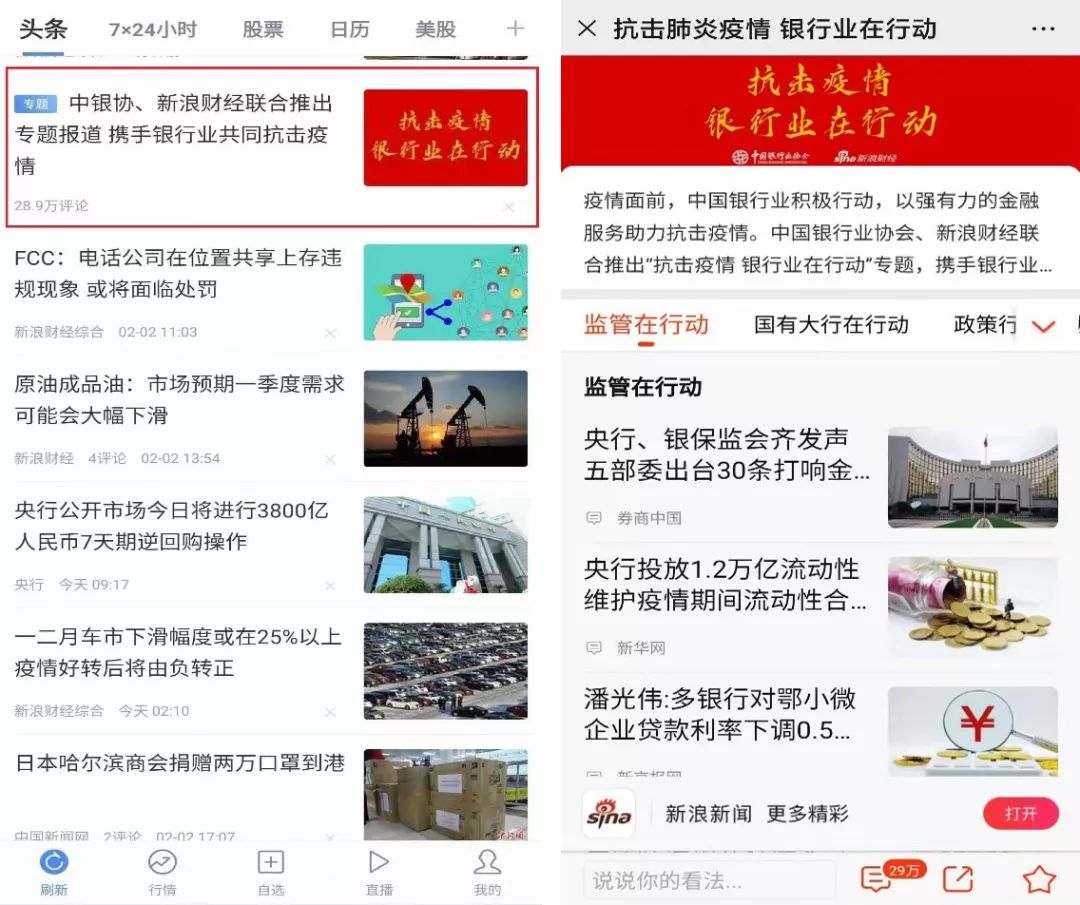Switch to the 直播 tab
The height and width of the screenshot is (905, 1080).
(x=379, y=871)
